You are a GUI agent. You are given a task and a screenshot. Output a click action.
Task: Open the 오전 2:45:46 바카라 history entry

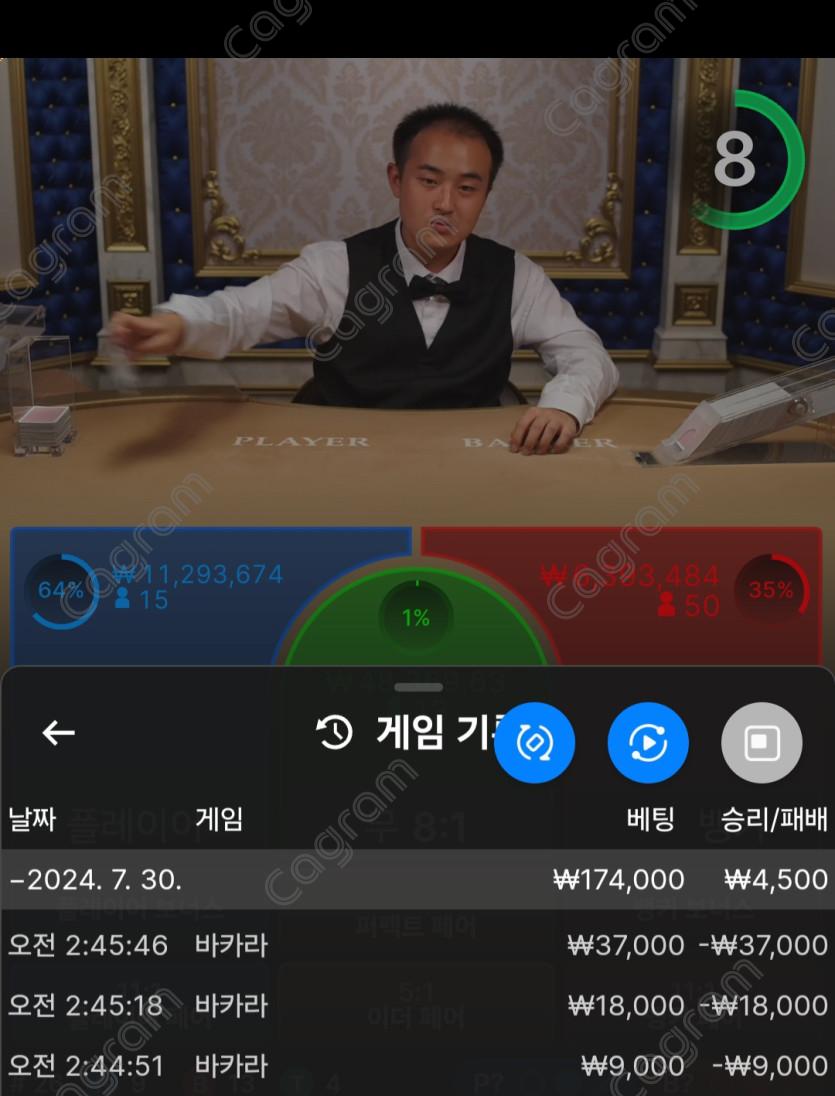tap(417, 945)
